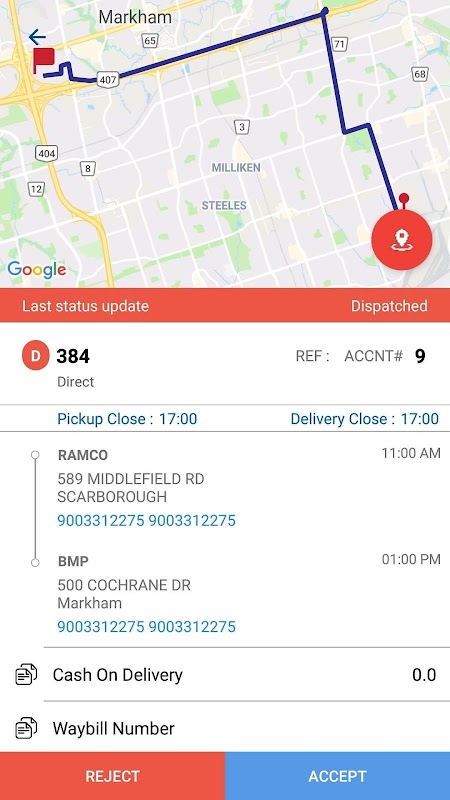This screenshot has height=800, width=450.
Task: Open the Waybill Number row
Action: 225,728
